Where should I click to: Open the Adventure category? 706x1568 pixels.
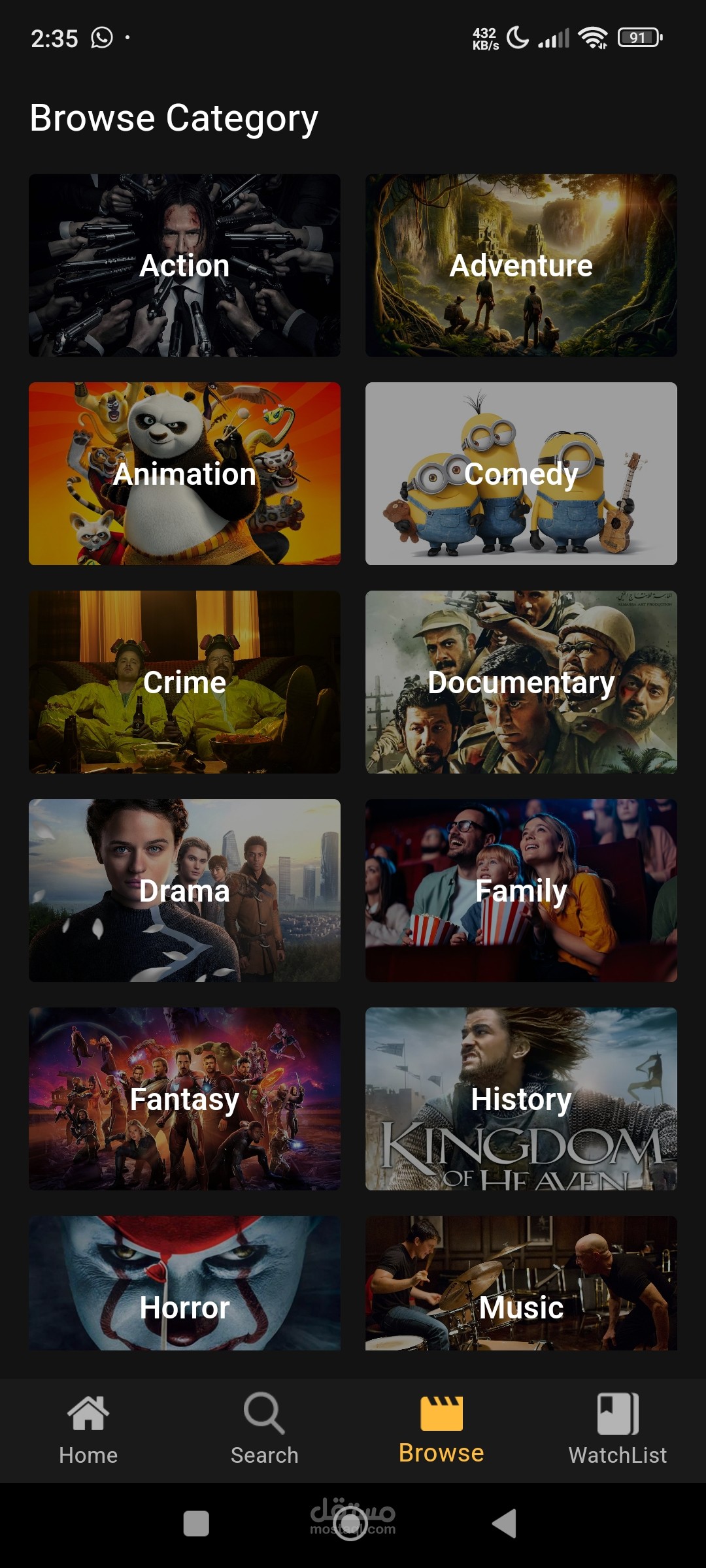tap(521, 265)
